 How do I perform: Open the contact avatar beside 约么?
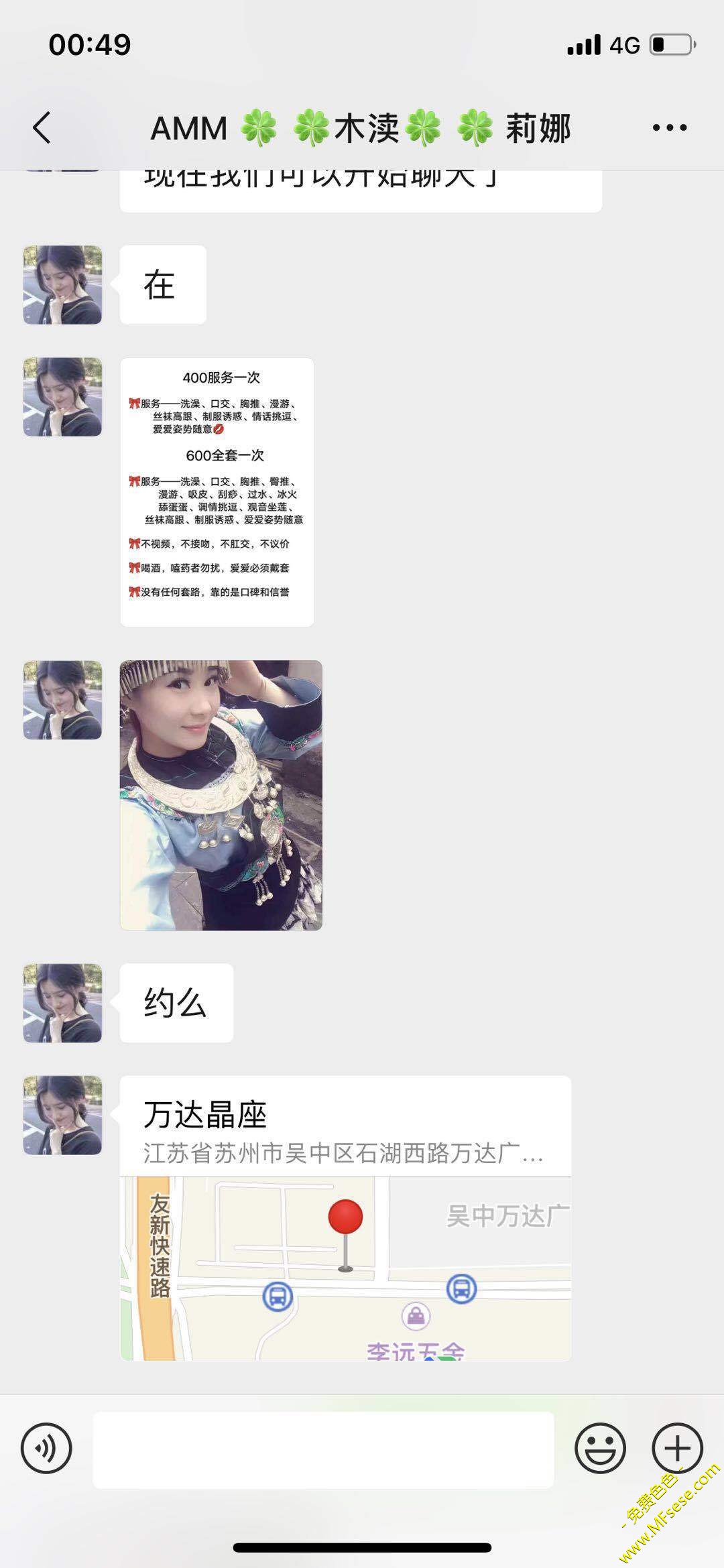(x=62, y=1003)
